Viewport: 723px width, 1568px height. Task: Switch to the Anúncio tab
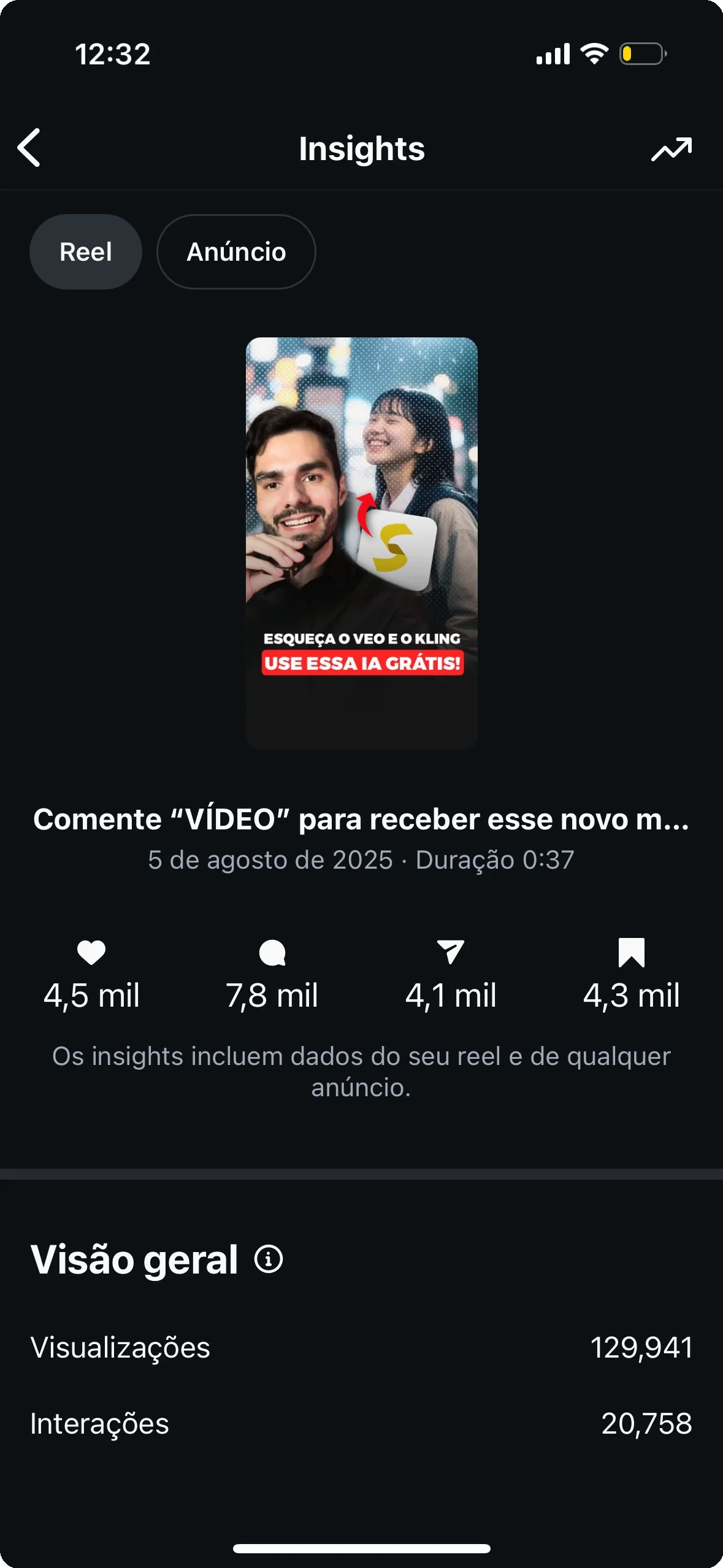[236, 252]
